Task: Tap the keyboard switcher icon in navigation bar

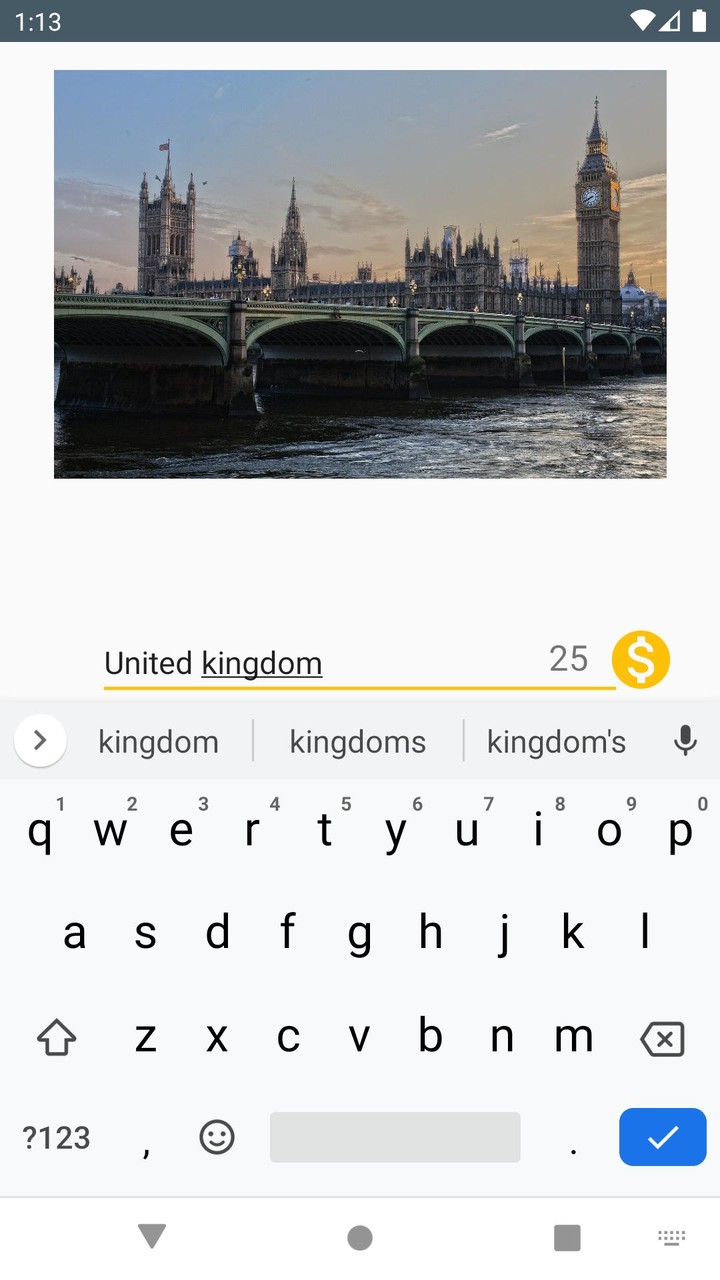Action: pos(671,1237)
